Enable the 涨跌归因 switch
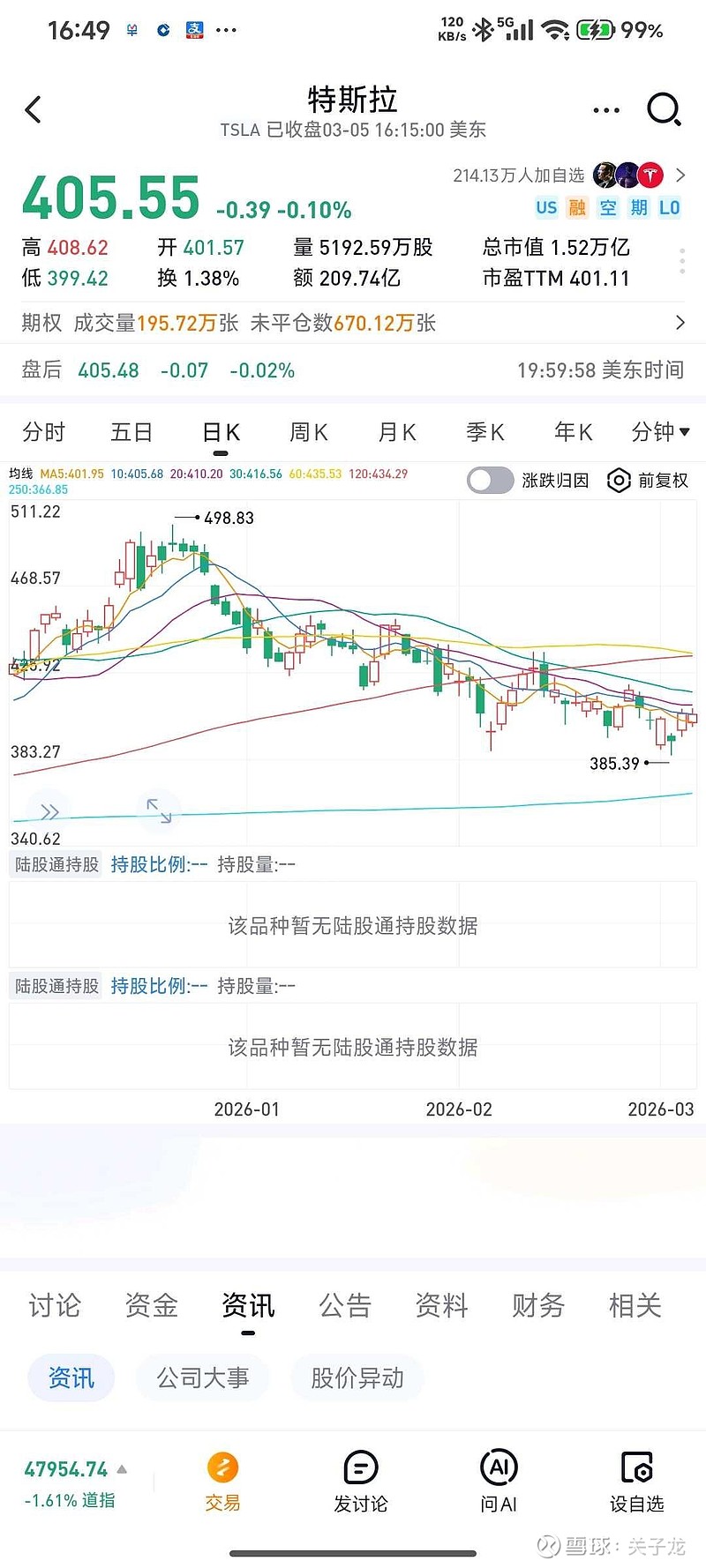 (x=491, y=481)
